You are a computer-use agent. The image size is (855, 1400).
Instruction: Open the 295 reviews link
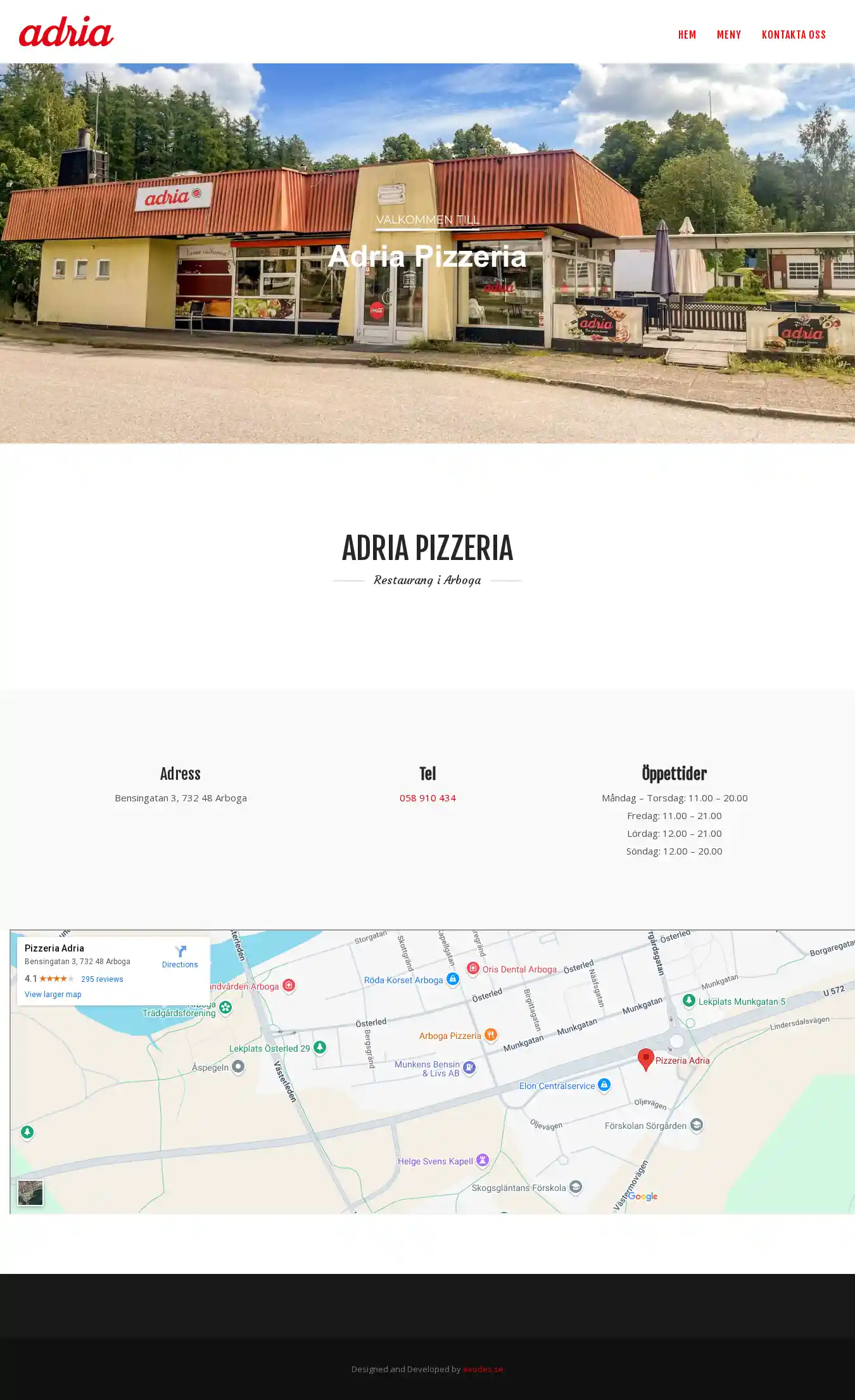pos(102,979)
